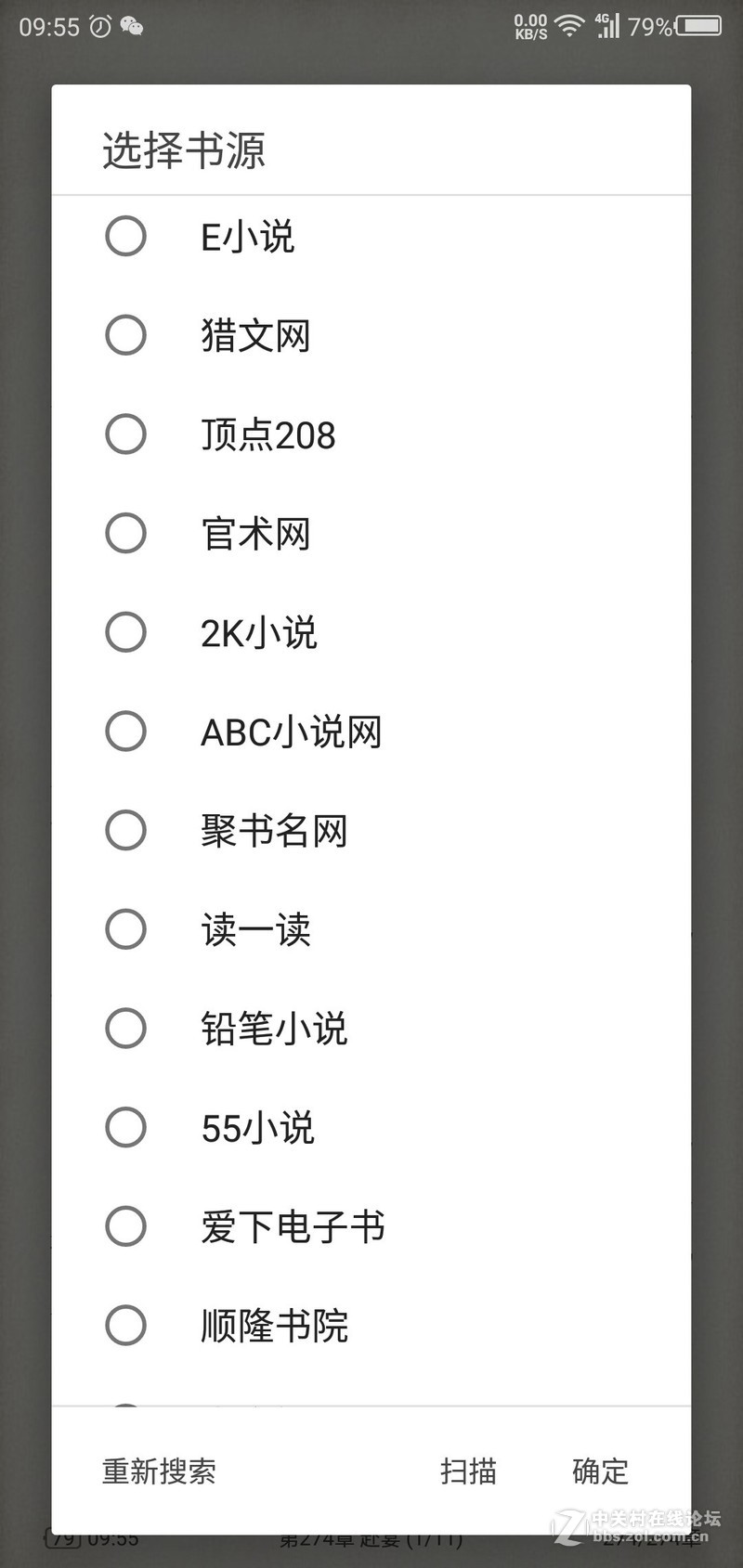The height and width of the screenshot is (1568, 743).
Task: Confirm selection with the 确定 button
Action: (600, 1471)
